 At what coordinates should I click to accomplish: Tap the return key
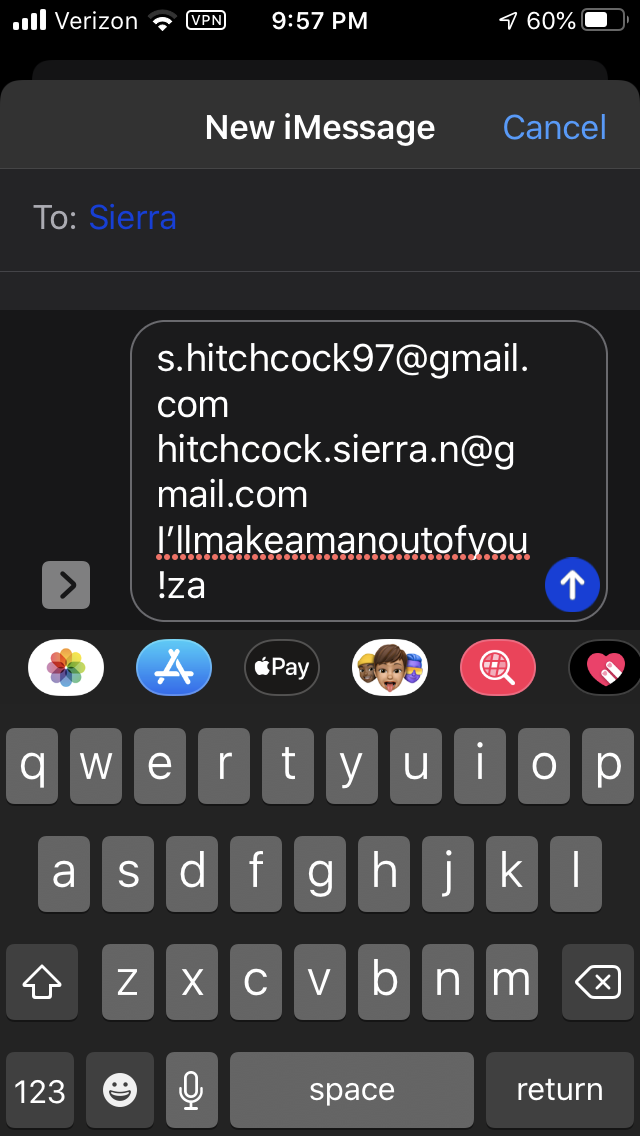pyautogui.click(x=559, y=1089)
